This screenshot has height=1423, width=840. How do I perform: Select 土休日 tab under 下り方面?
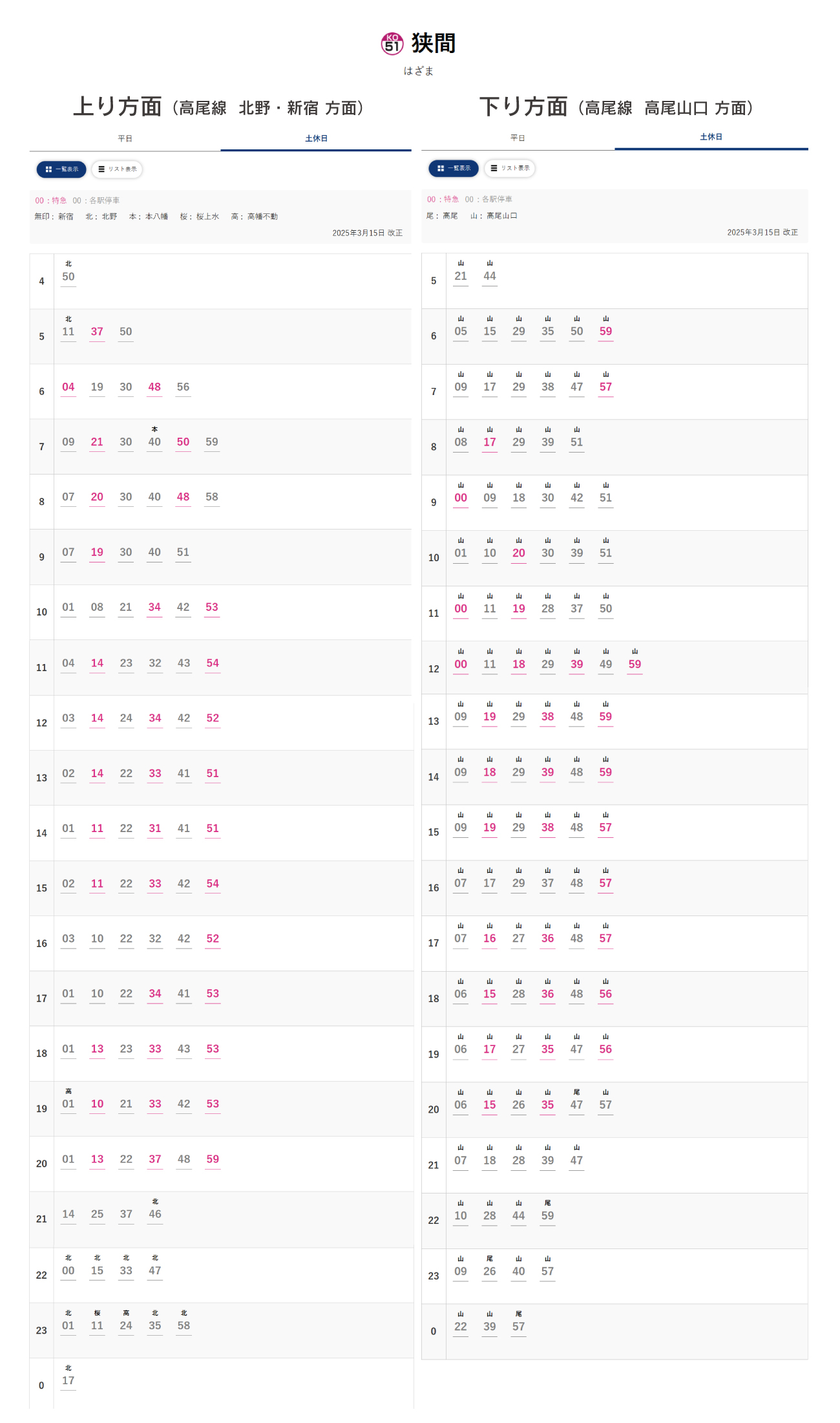coord(711,138)
